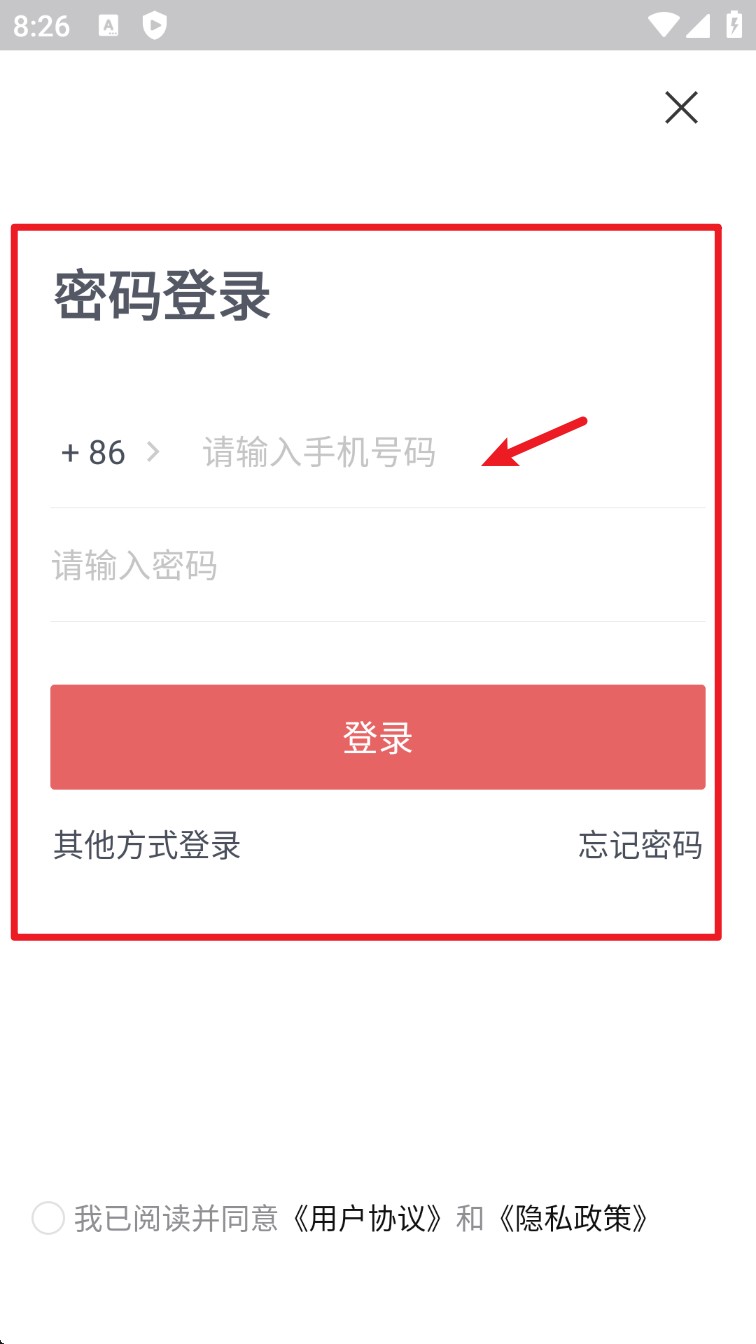This screenshot has height=1344, width=756.
Task: Open the +86 country code selector
Action: [109, 453]
